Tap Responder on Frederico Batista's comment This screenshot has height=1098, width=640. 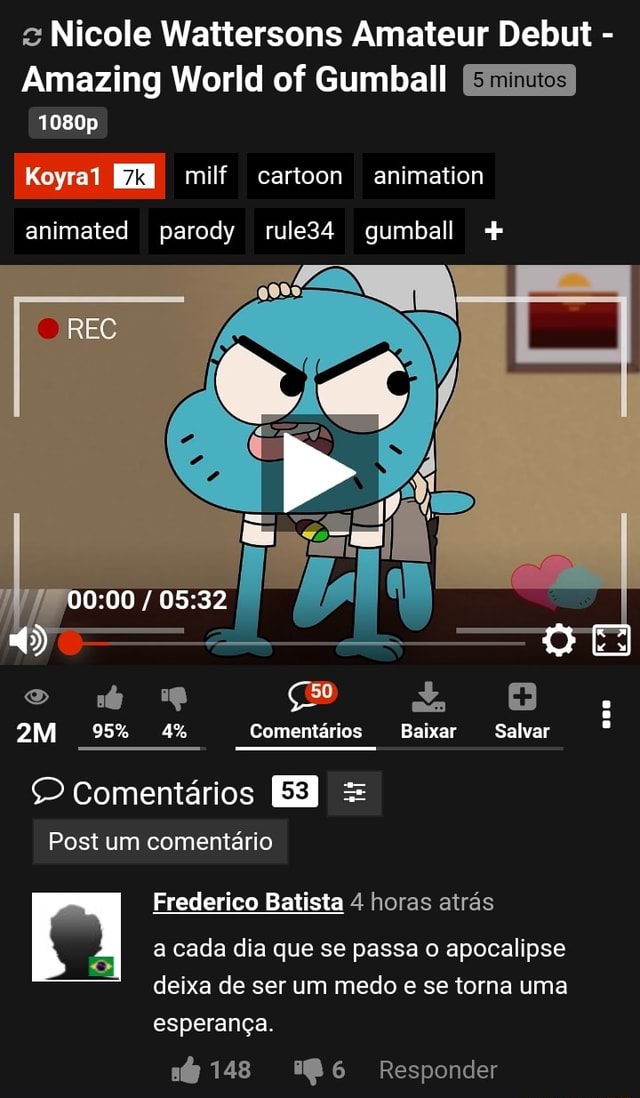[x=438, y=1070]
